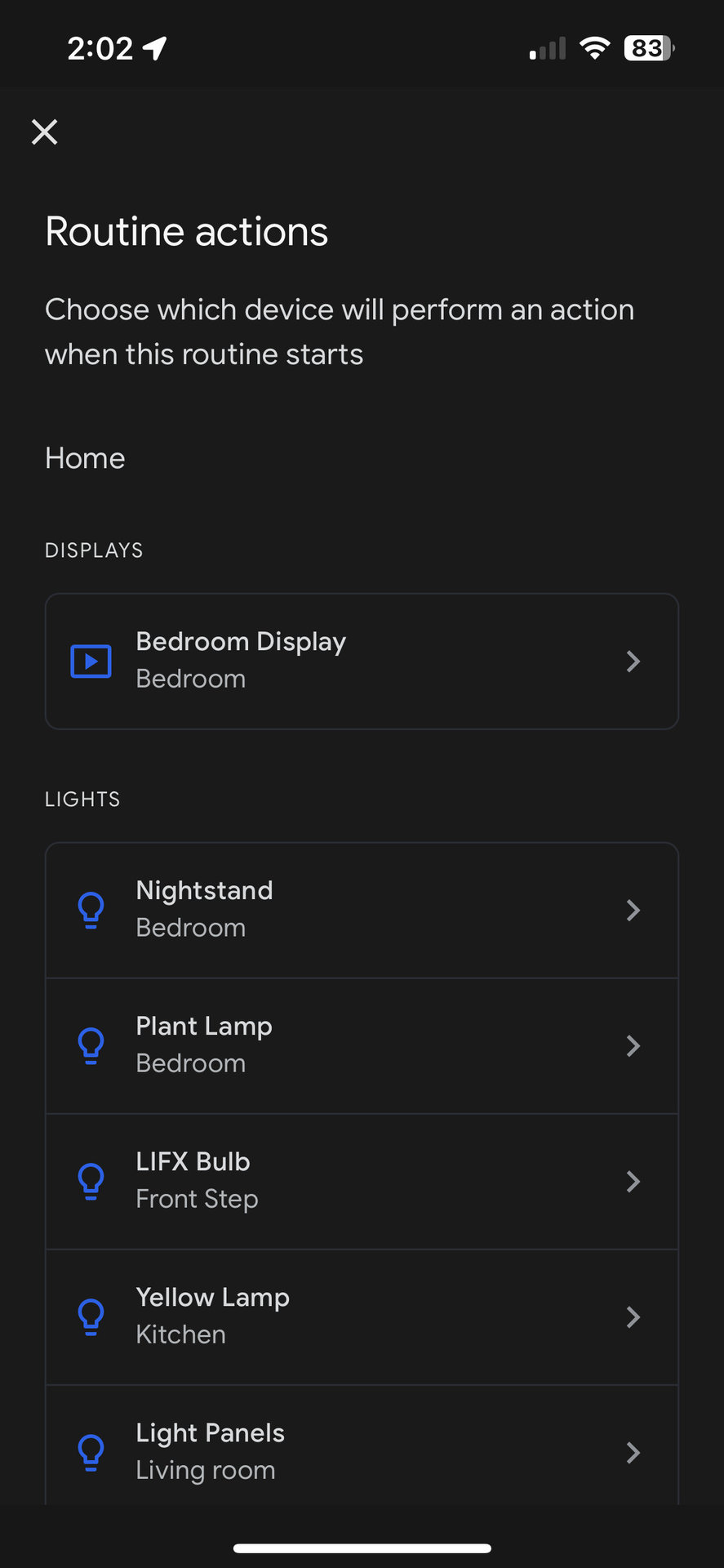This screenshot has height=1568, width=724.
Task: Open Bedroom Display device actions
Action: tap(362, 661)
